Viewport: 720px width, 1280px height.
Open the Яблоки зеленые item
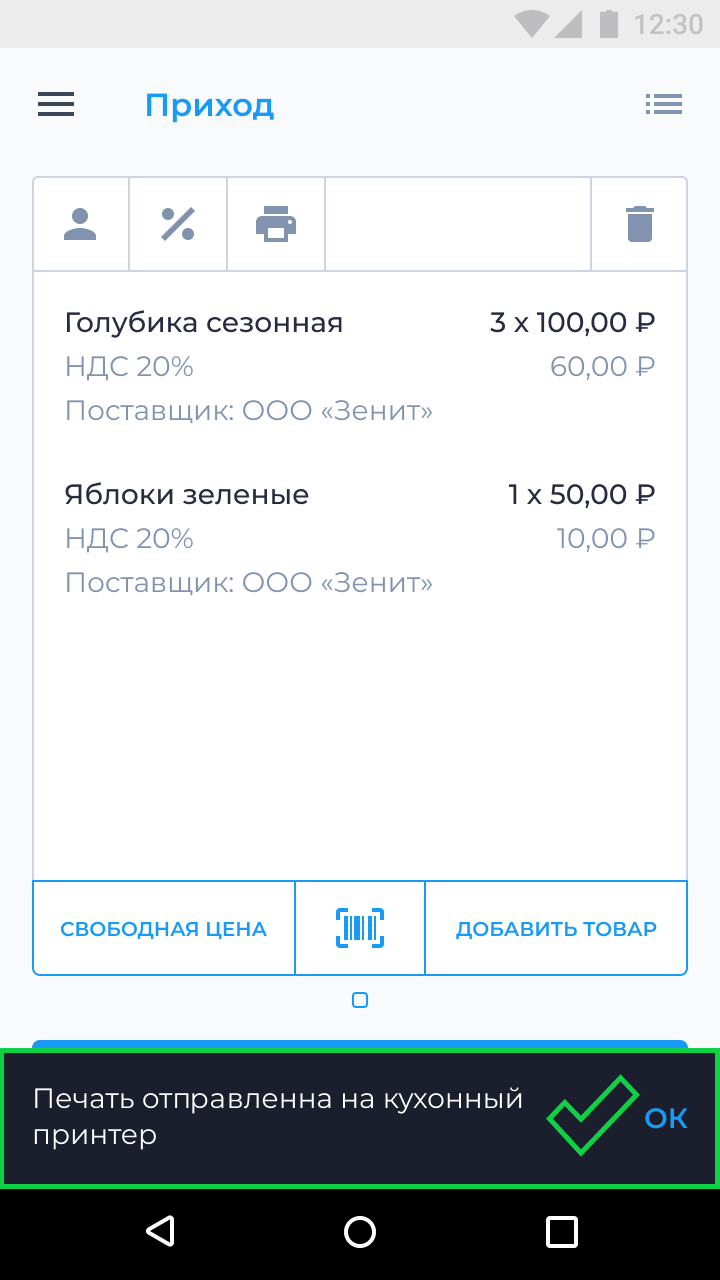[x=360, y=538]
